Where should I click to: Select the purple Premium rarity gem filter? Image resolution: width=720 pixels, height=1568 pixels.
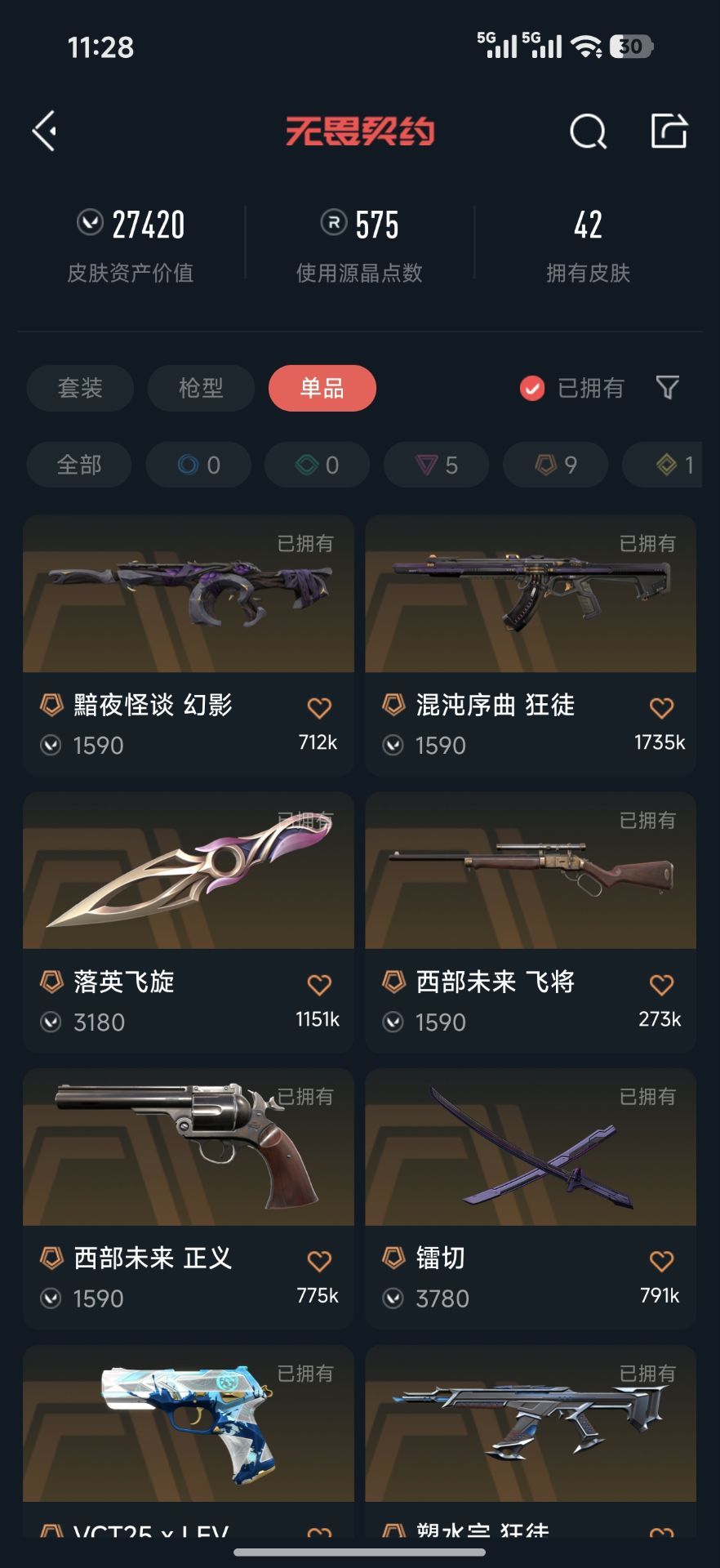[435, 464]
